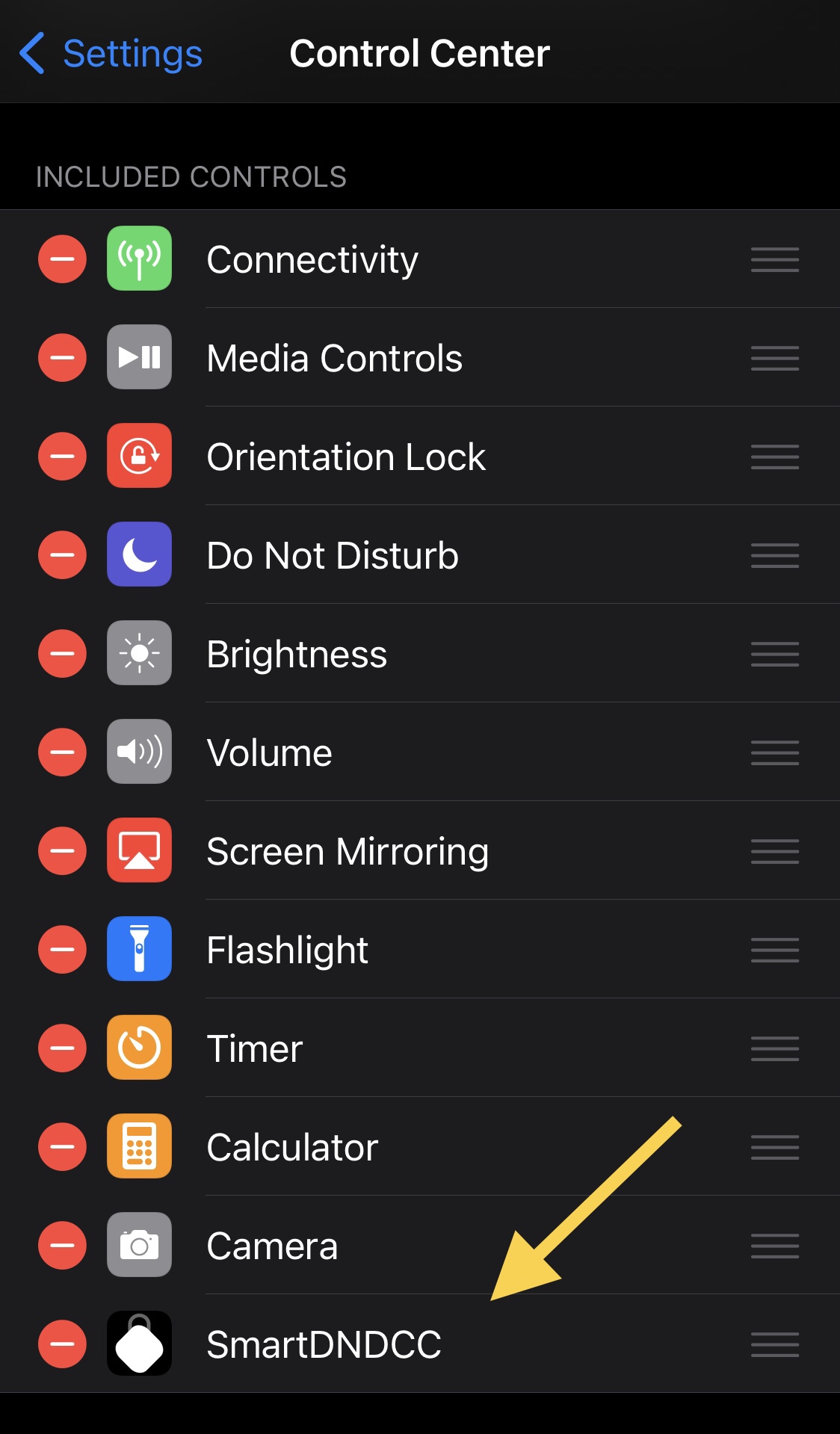Remove Calculator from included controls

point(62,1147)
